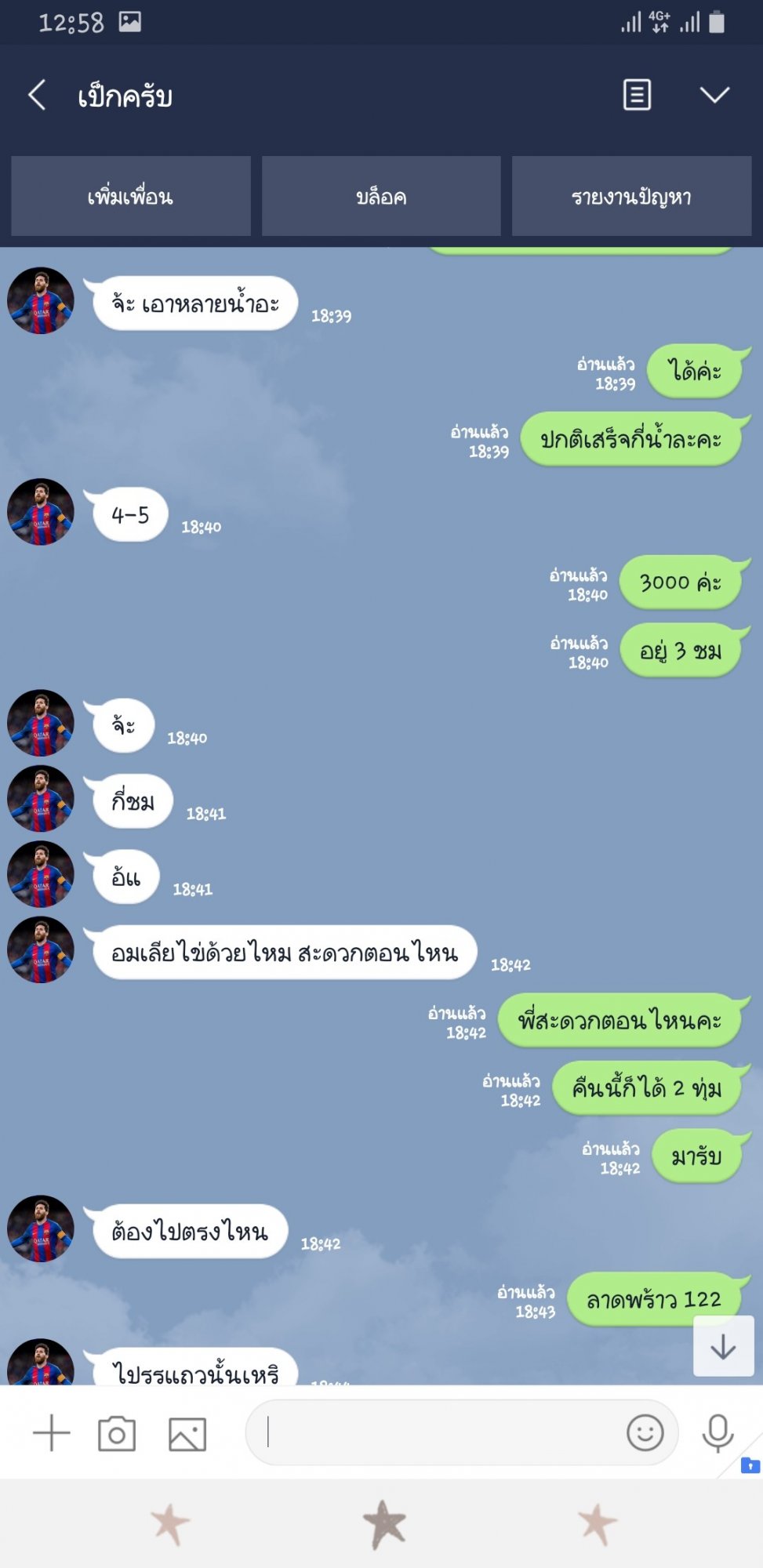Open the notes list icon
Image resolution: width=763 pixels, height=1568 pixels.
(637, 95)
